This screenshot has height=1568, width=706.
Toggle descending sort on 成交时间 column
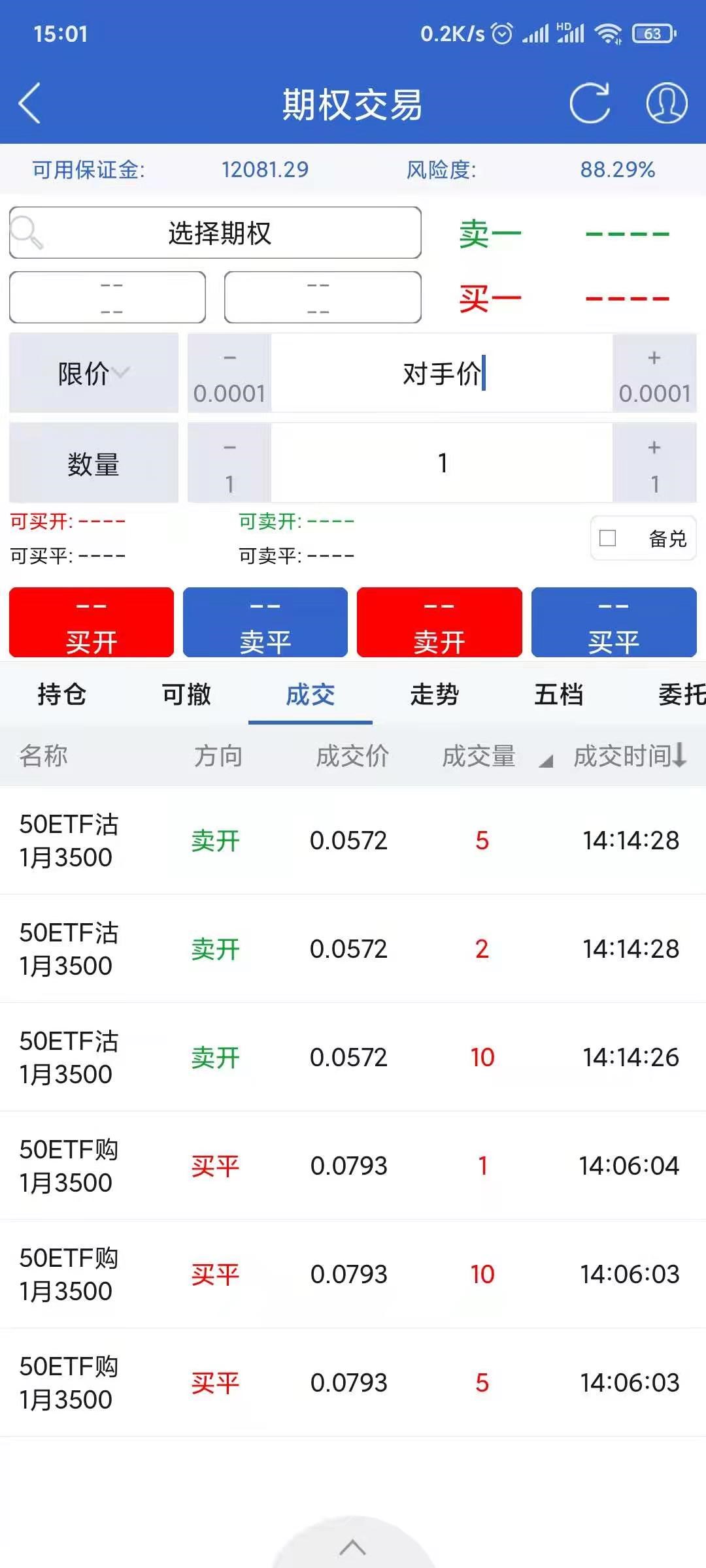pyautogui.click(x=628, y=757)
